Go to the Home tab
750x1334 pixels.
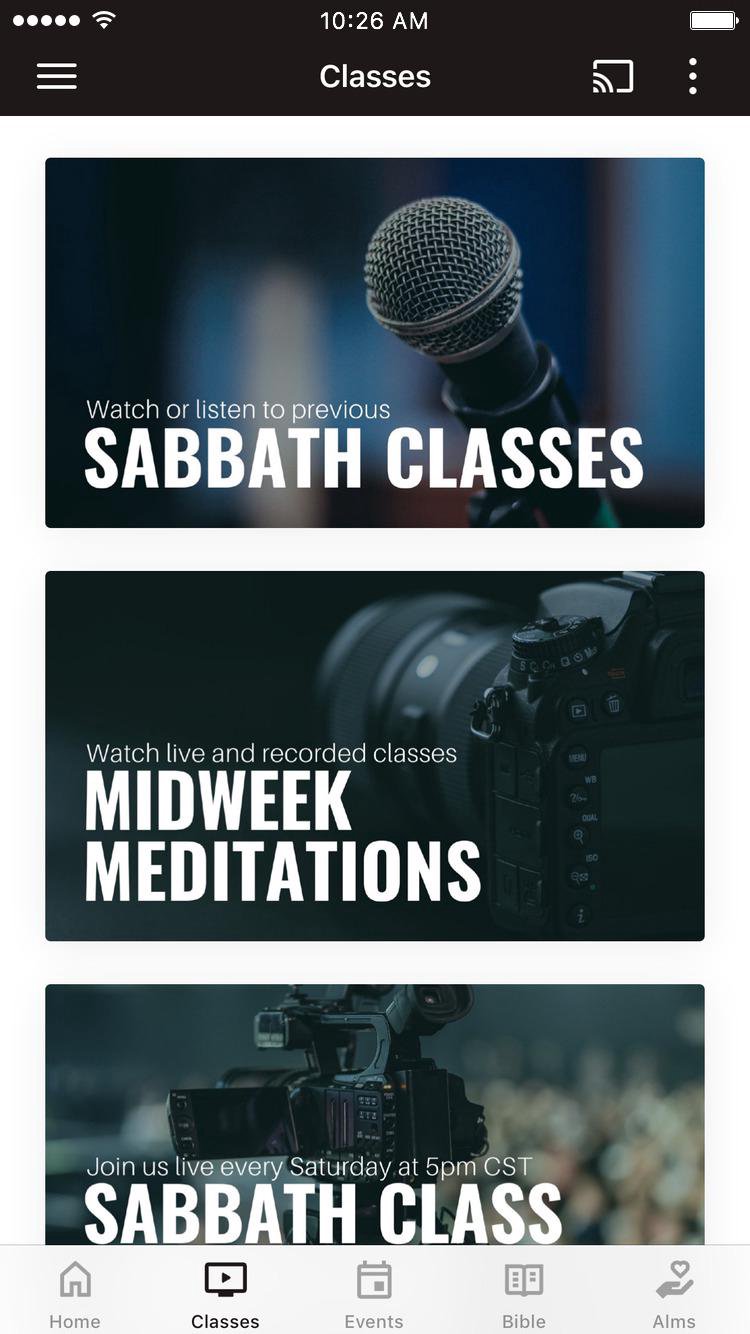(x=75, y=1293)
